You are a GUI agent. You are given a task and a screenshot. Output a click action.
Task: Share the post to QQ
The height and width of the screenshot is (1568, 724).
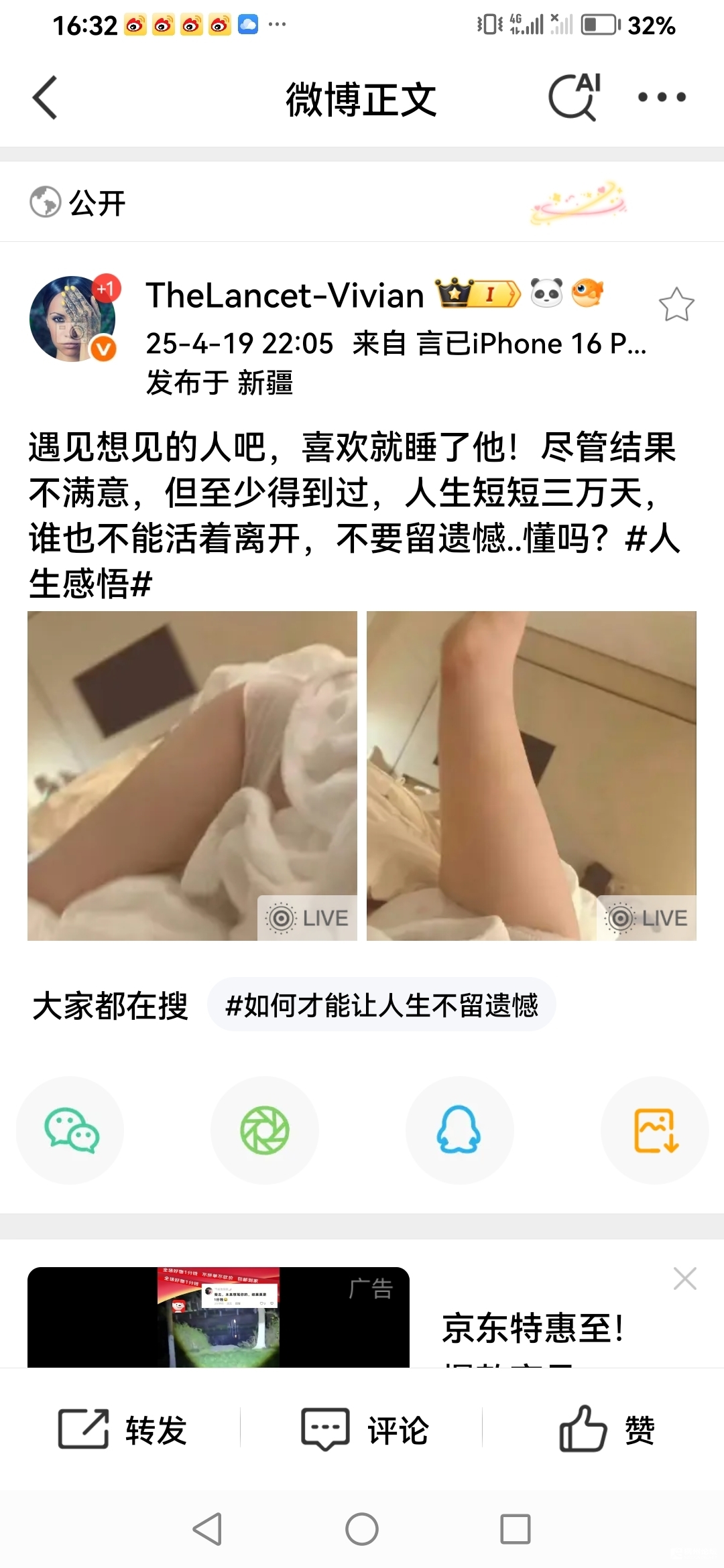point(459,1130)
